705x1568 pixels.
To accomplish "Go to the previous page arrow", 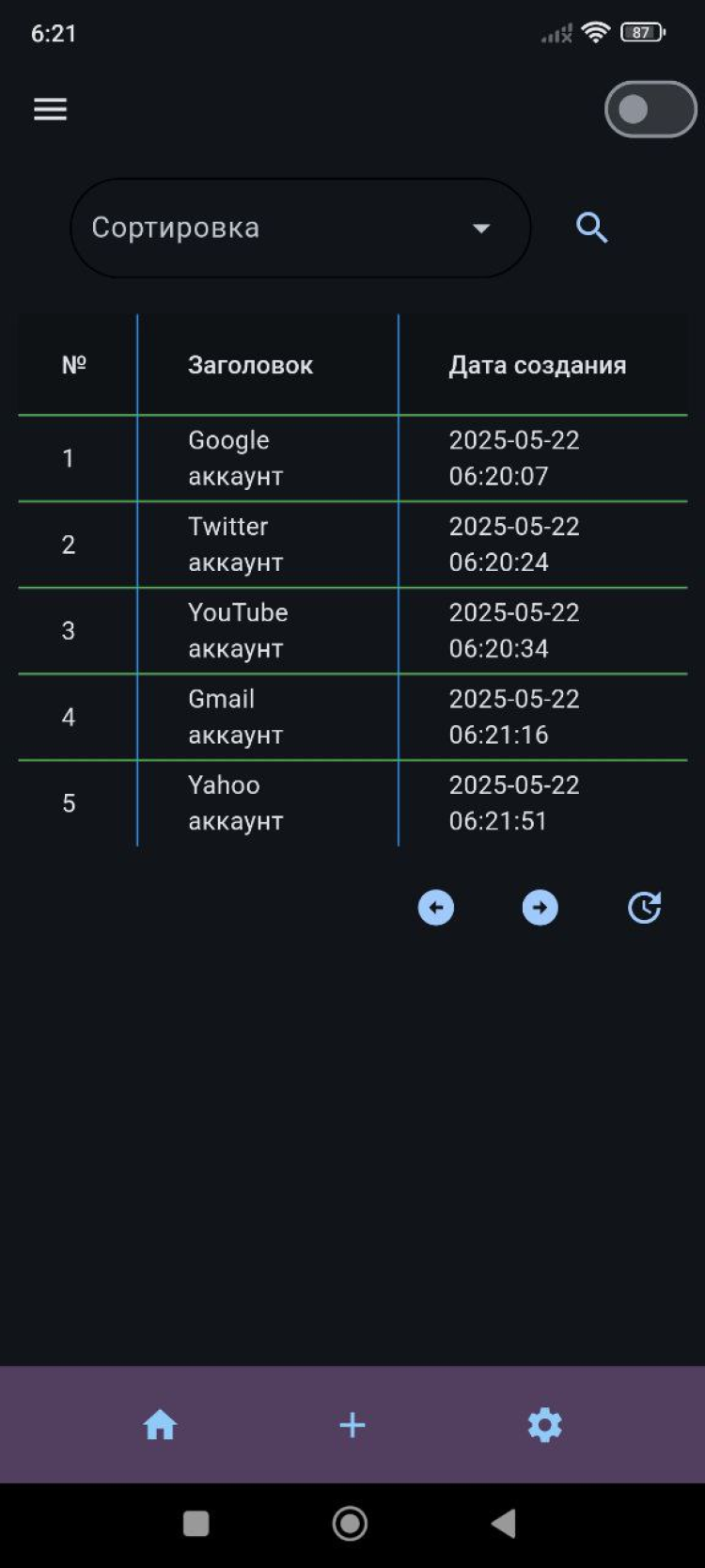I will click(436, 908).
